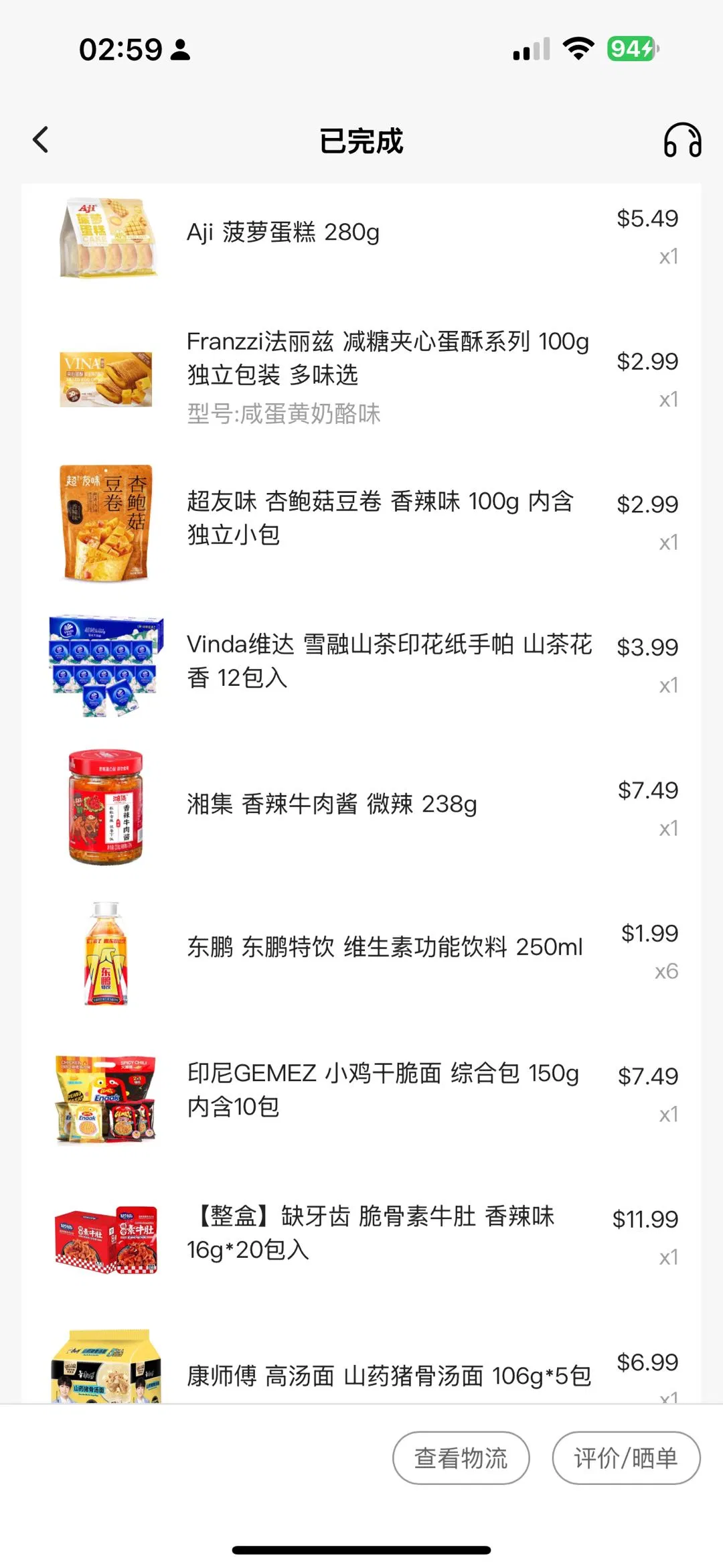Open customer service headset icon
Screen dimensions: 723x1568
(x=682, y=140)
